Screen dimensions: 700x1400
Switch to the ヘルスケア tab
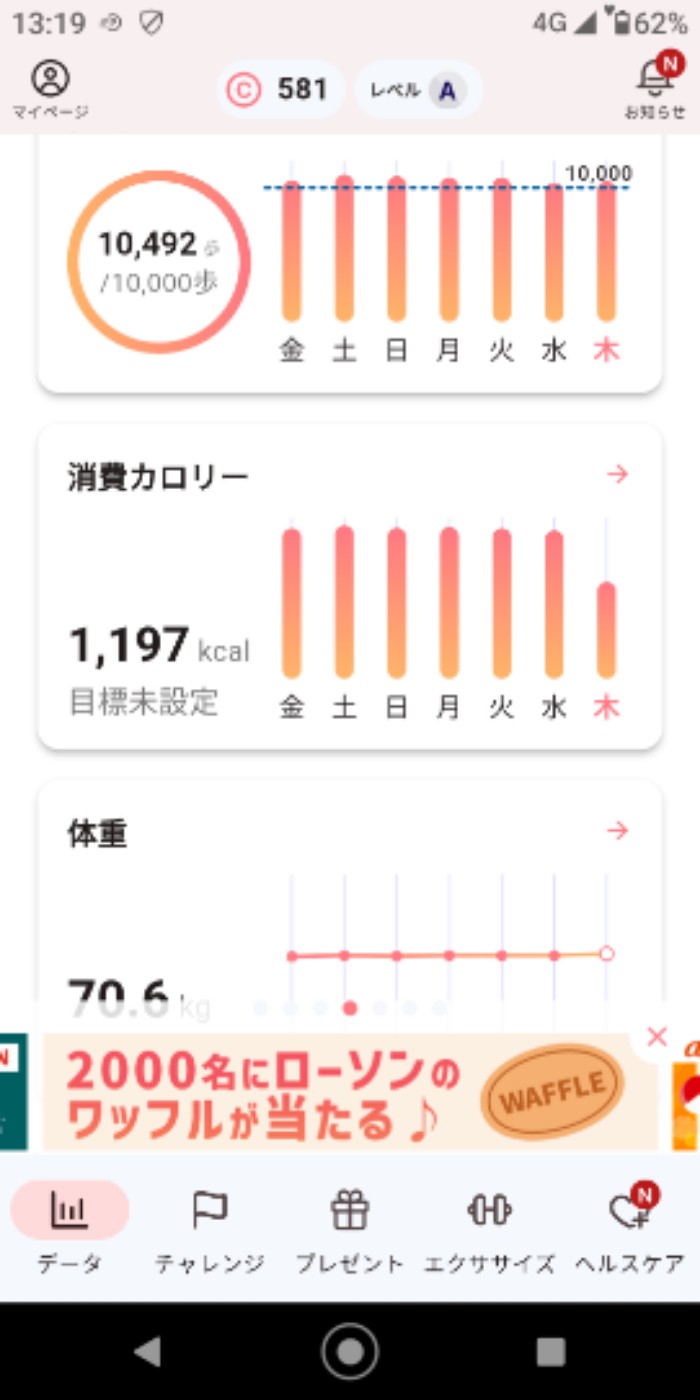pyautogui.click(x=630, y=1227)
